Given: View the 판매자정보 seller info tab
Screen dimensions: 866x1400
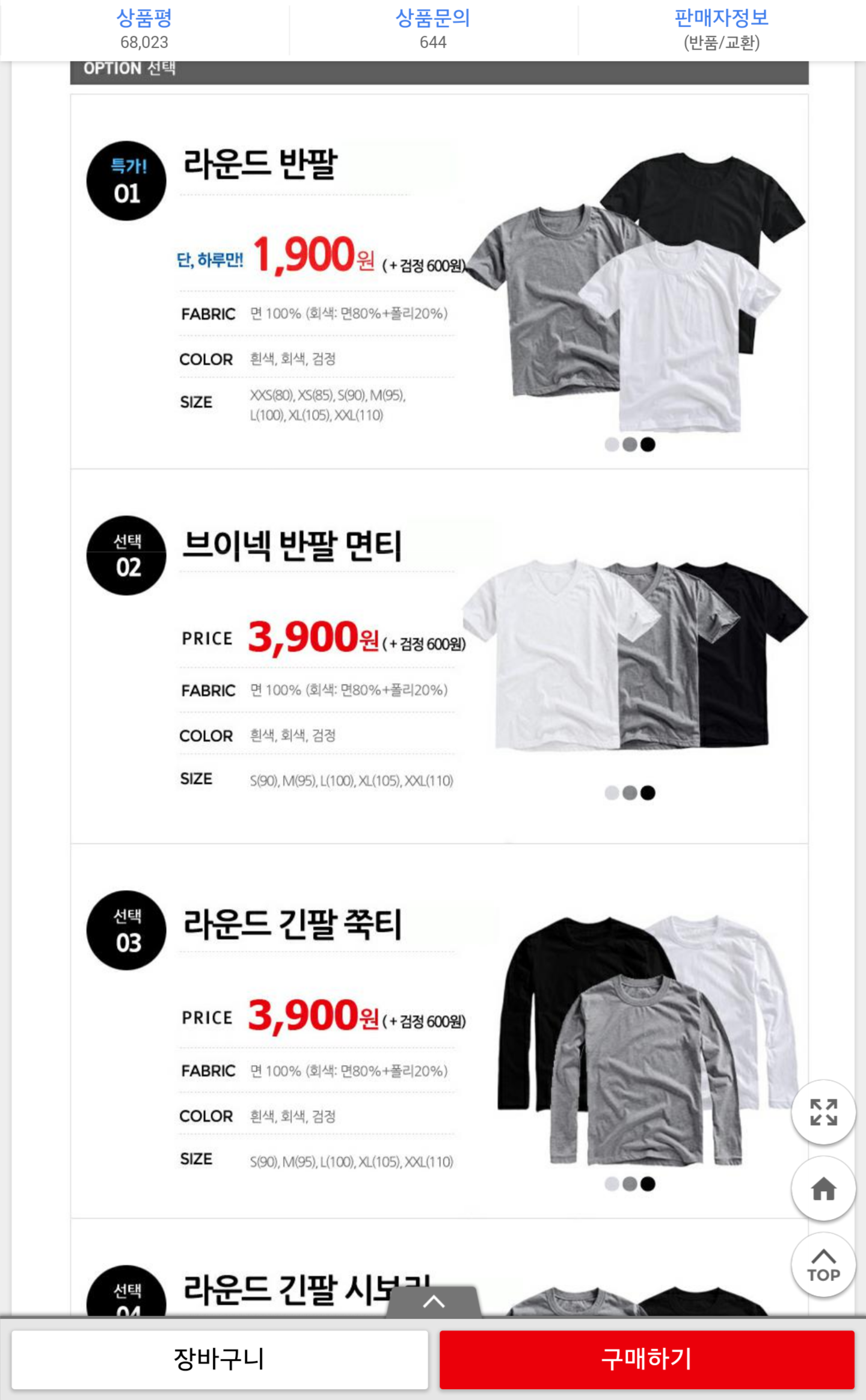Looking at the screenshot, I should tap(722, 29).
